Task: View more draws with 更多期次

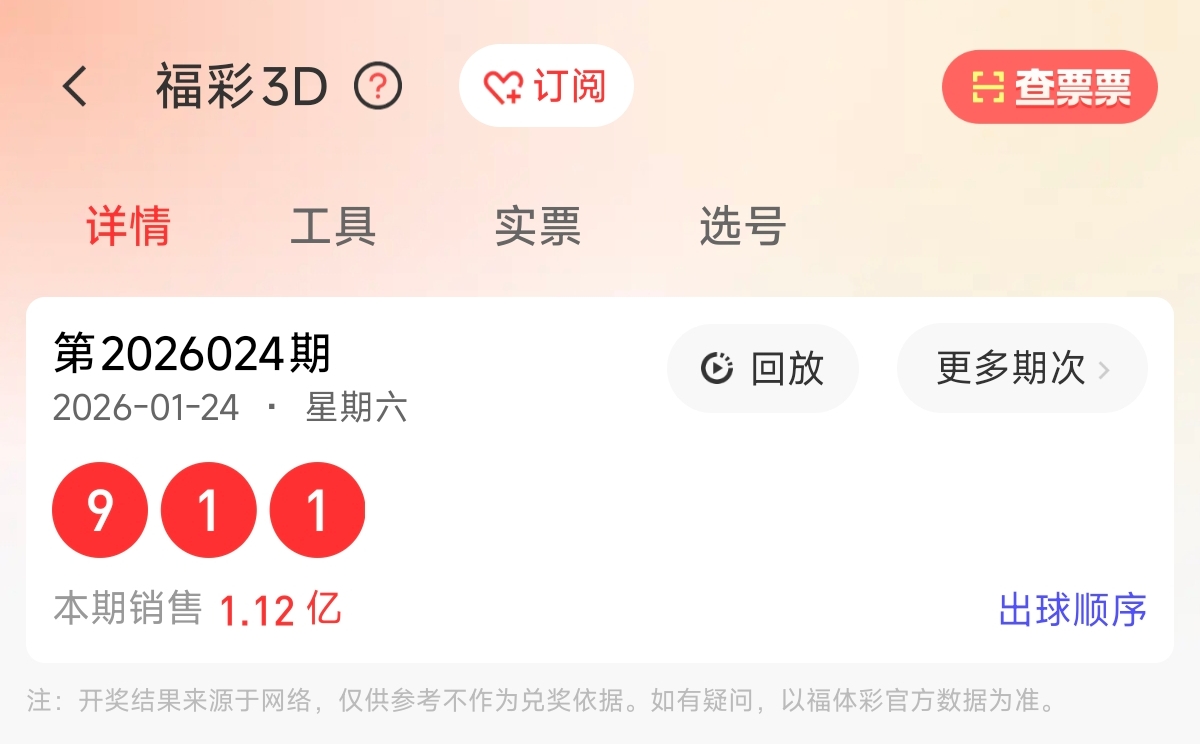Action: (1022, 369)
